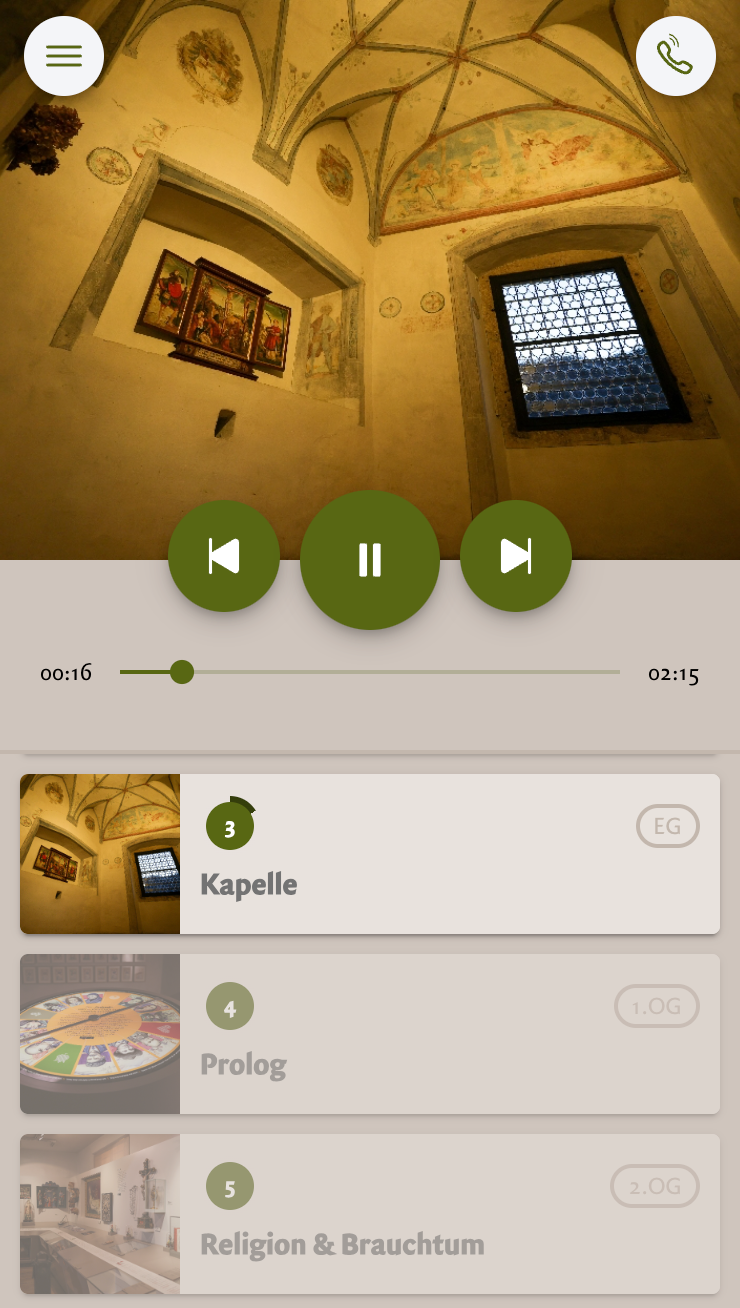Tap the phone call icon
The height and width of the screenshot is (1308, 740).
click(x=675, y=56)
